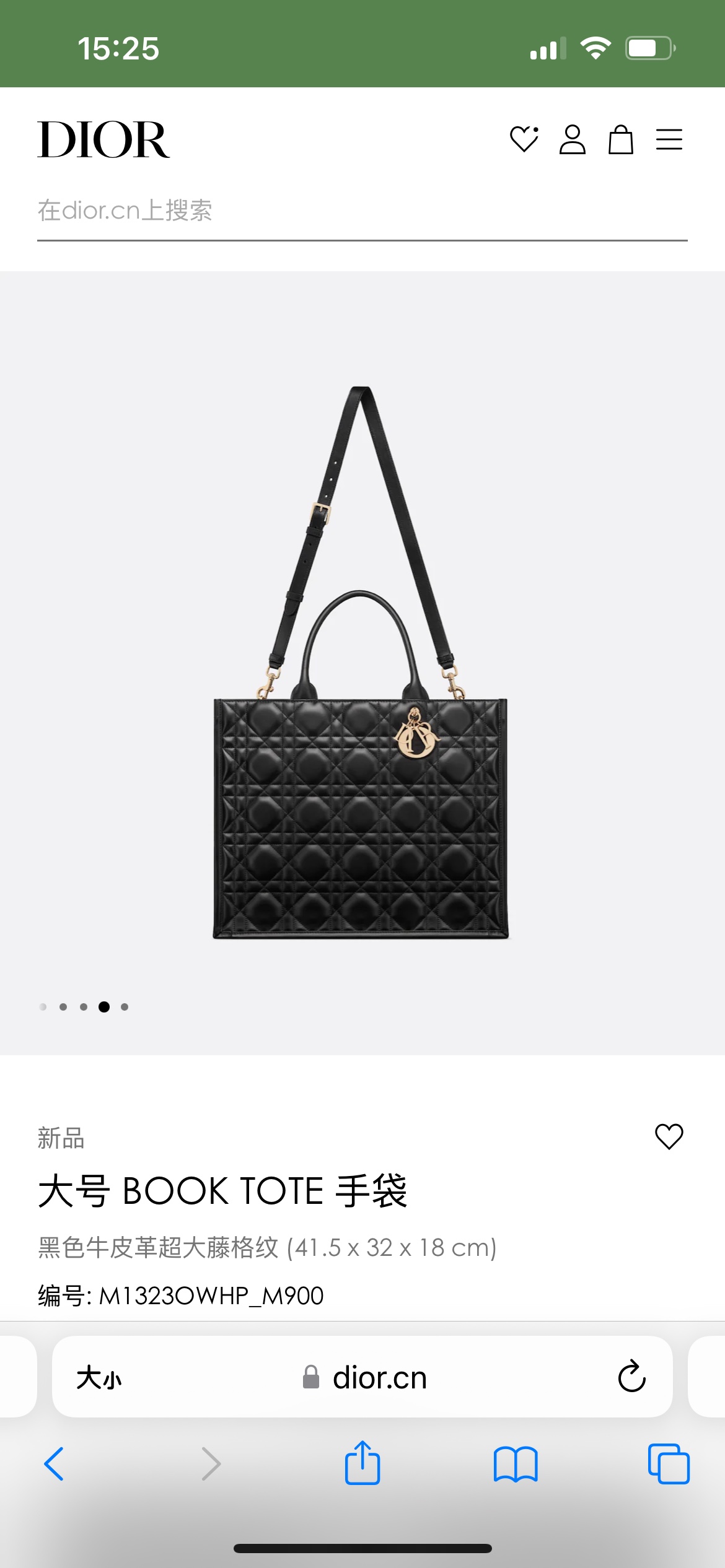Go back to previous page
725x1568 pixels.
point(54,1464)
